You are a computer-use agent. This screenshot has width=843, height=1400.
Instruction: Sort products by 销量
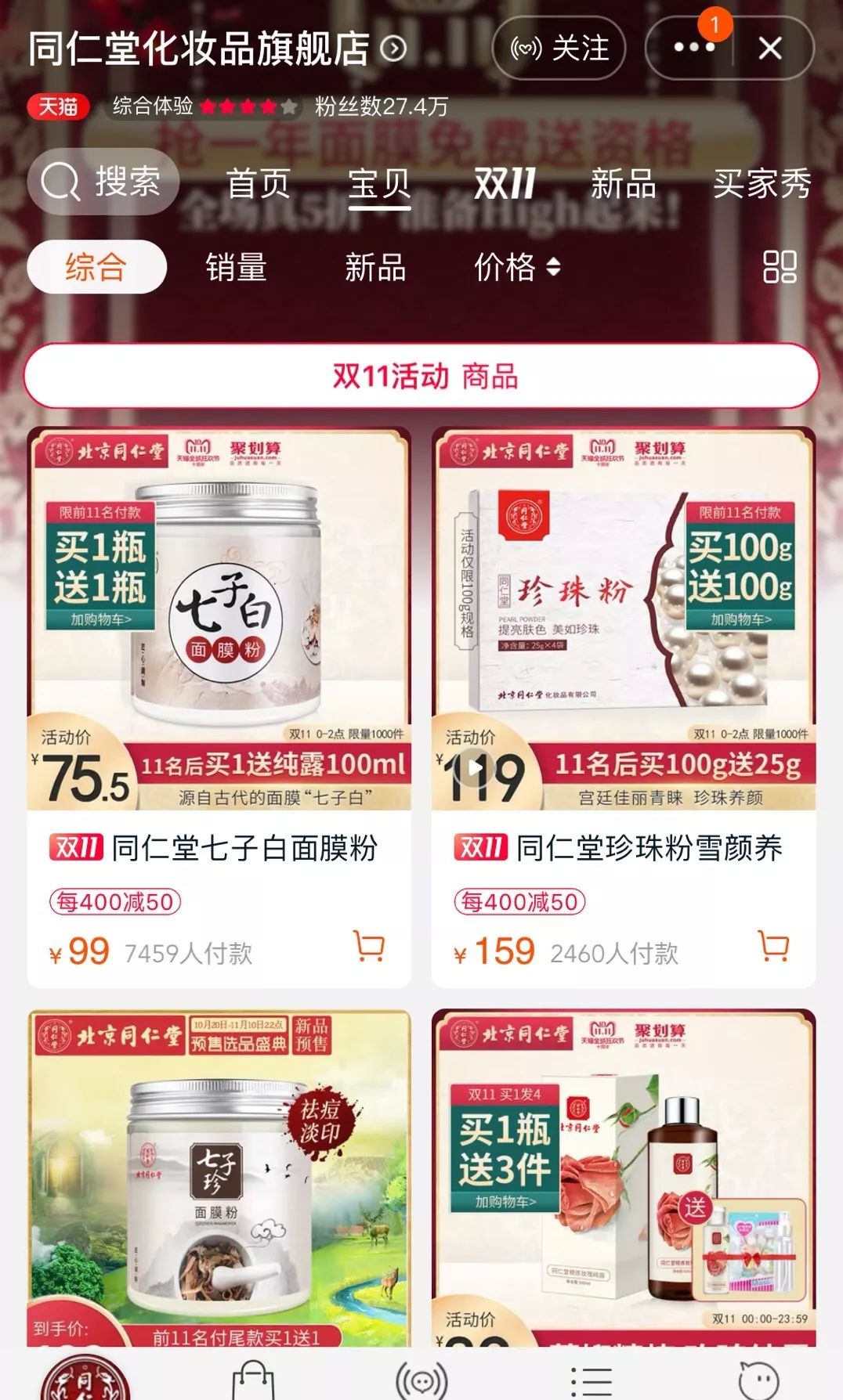click(x=236, y=267)
